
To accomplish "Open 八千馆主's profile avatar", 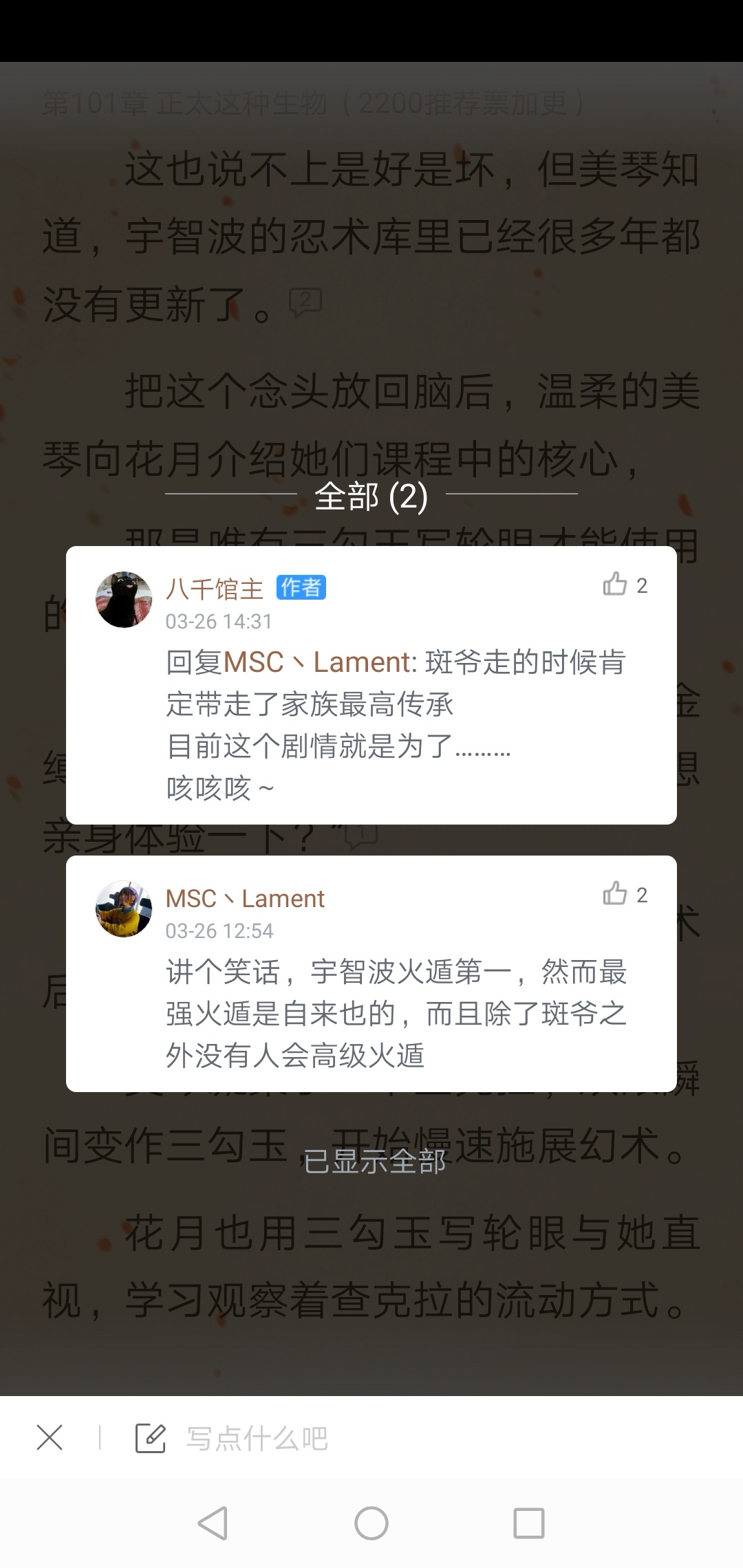I will [124, 599].
